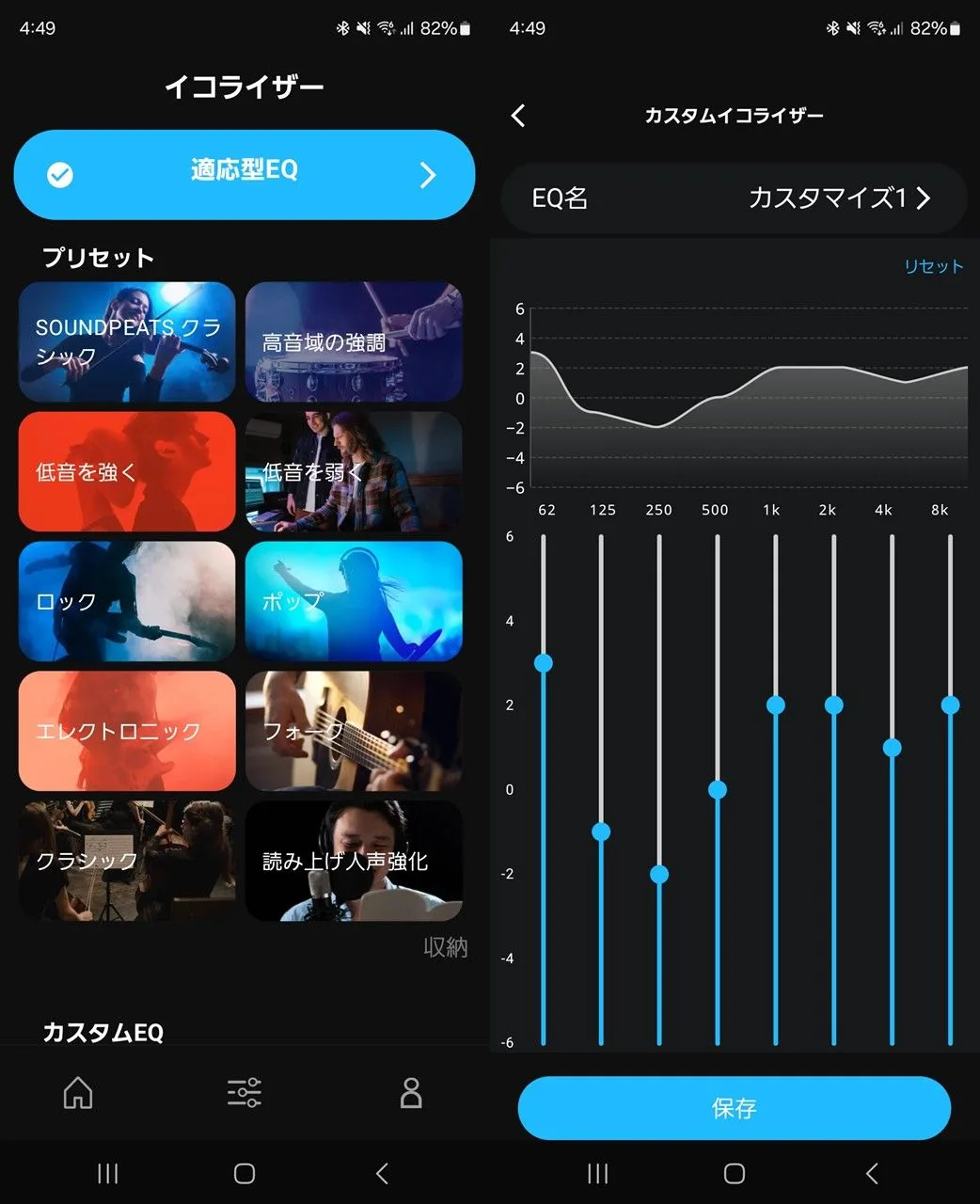
Task: Switch to the equalizer sliders tab
Action: point(245,1093)
